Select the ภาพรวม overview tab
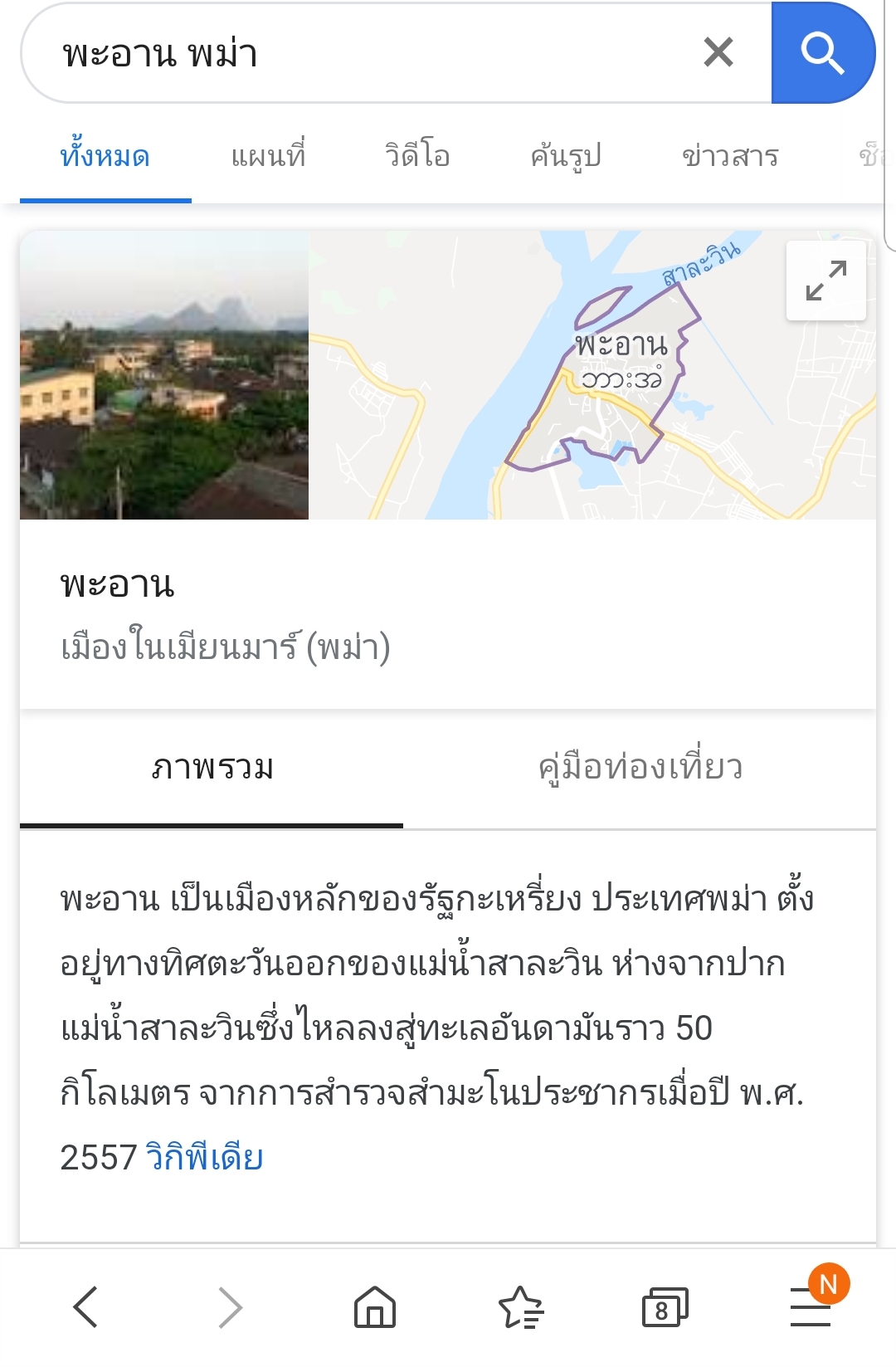Image resolution: width=896 pixels, height=1367 pixels. coord(212,768)
